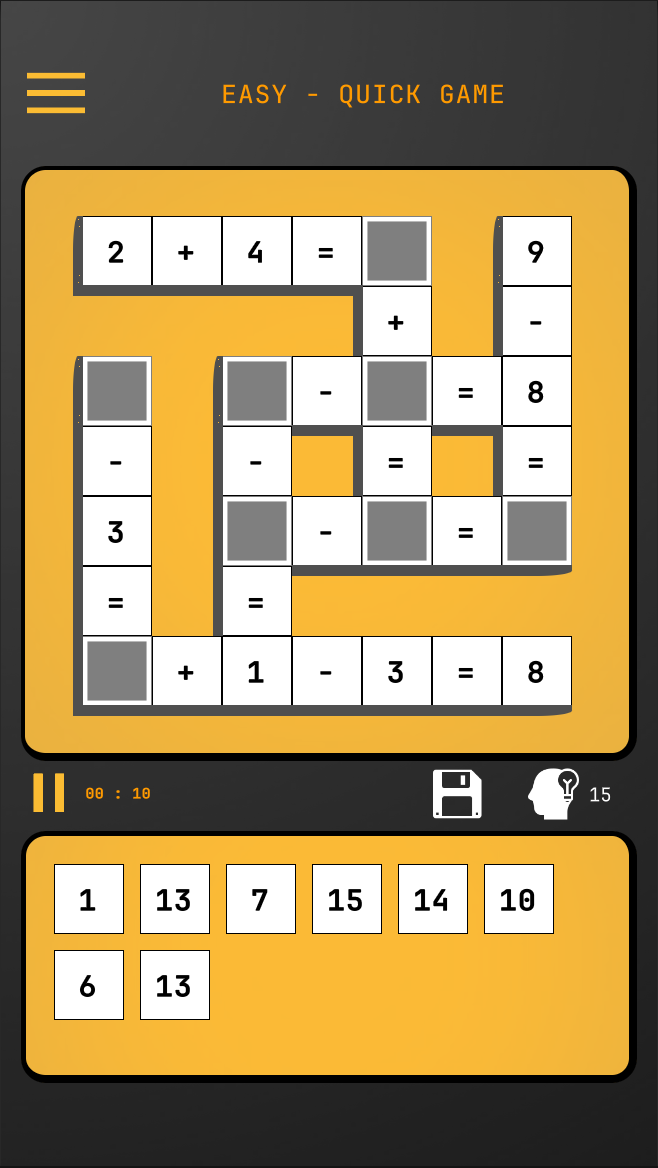658x1168 pixels.
Task: Select the number tile 14
Action: coord(433,899)
